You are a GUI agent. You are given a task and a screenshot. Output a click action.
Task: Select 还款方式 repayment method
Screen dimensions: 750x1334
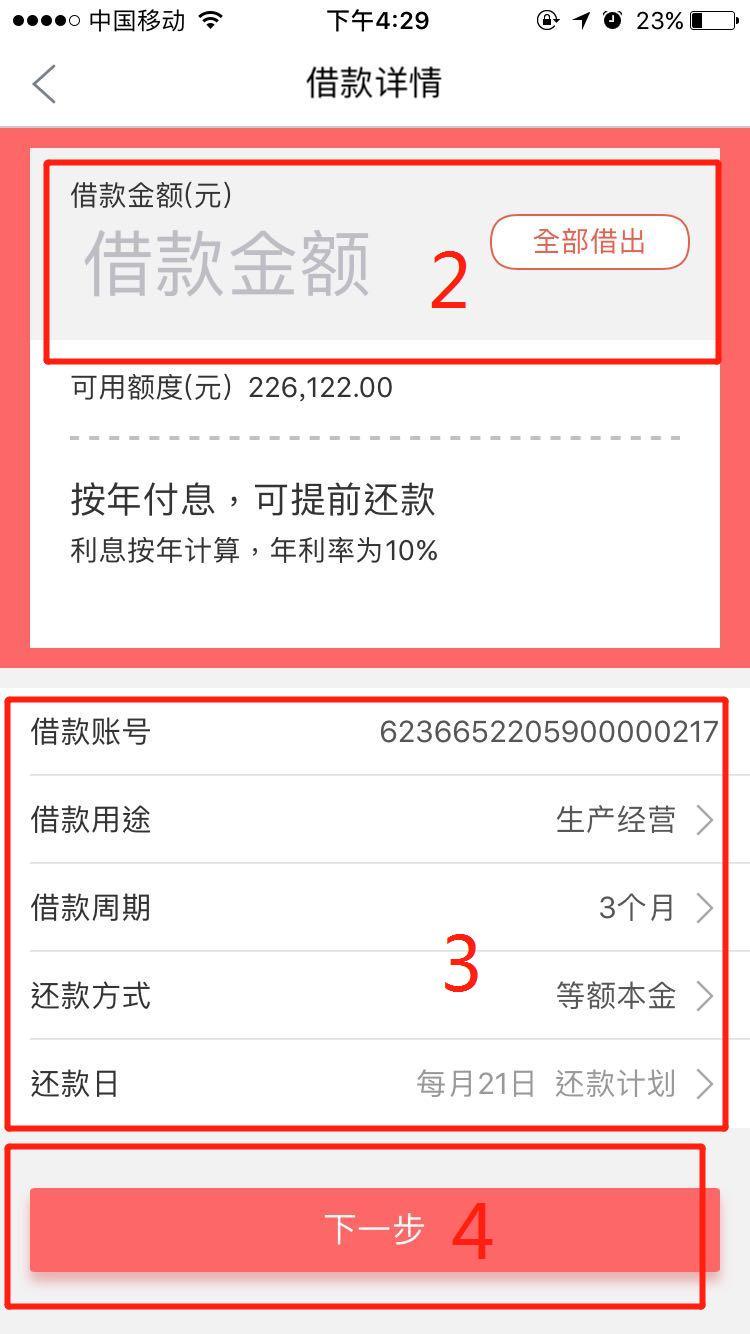tap(374, 996)
